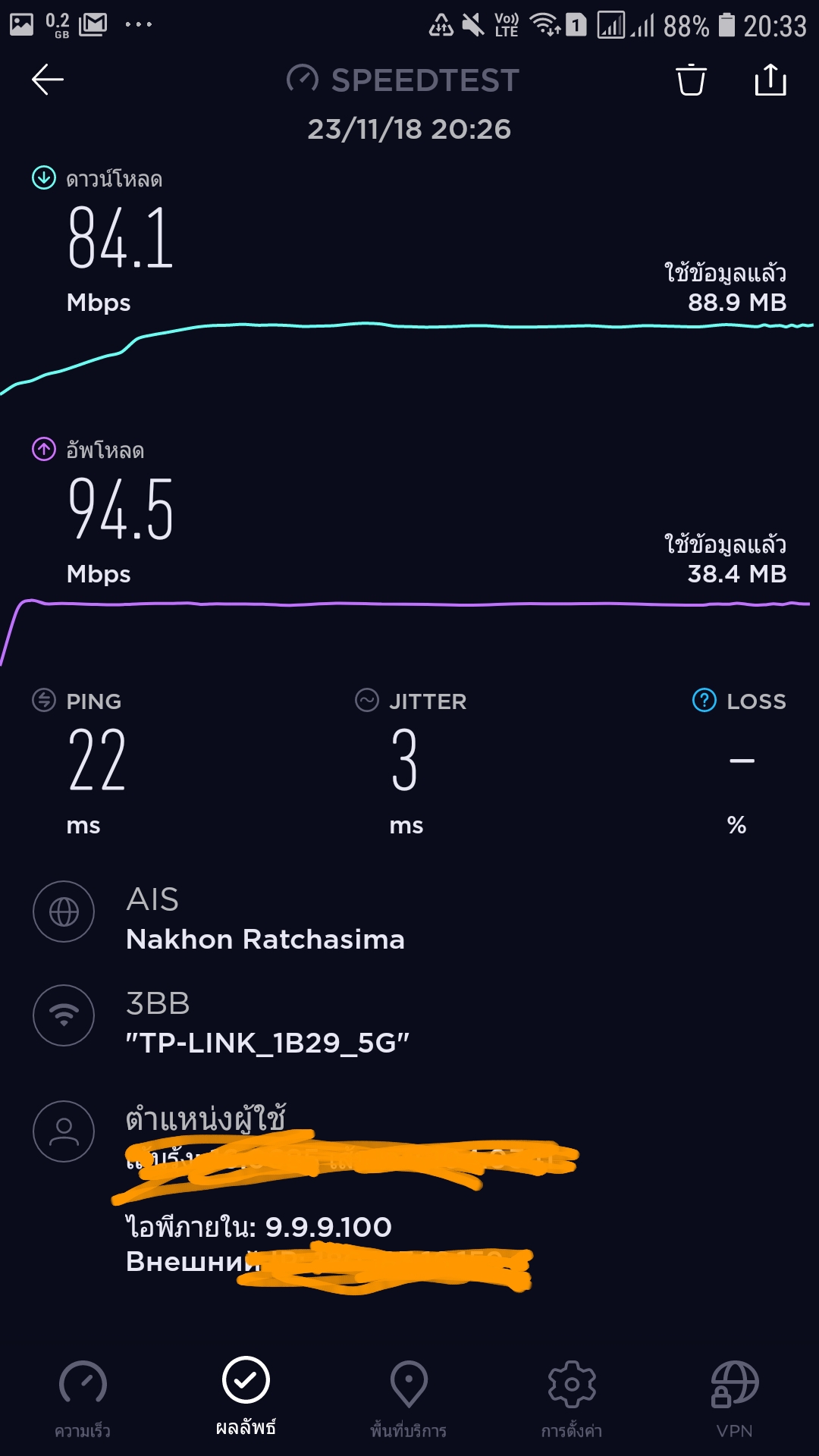Share this speed test result
The image size is (819, 1456).
click(x=770, y=80)
